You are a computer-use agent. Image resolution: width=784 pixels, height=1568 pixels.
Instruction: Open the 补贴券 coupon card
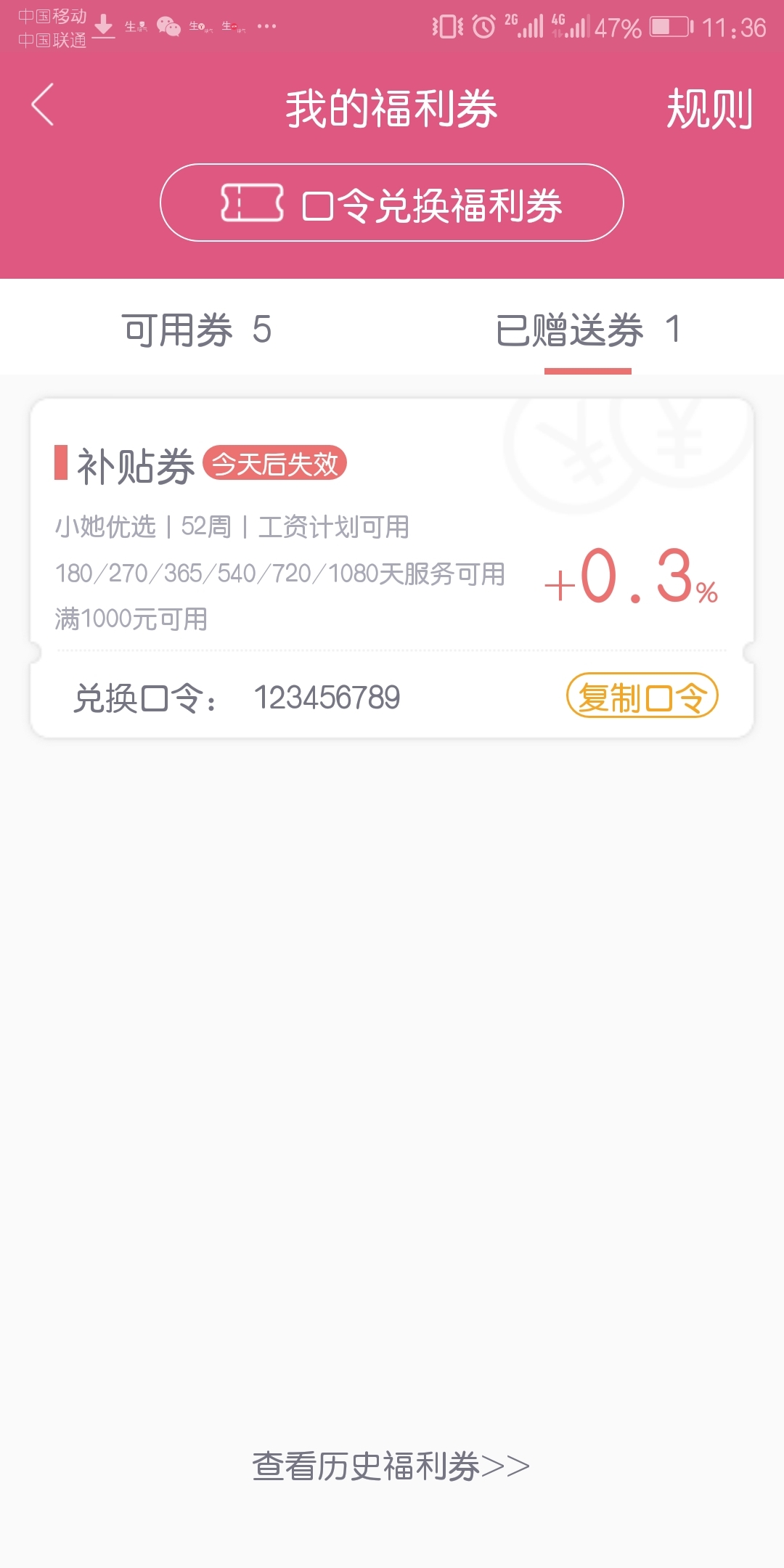click(x=392, y=568)
